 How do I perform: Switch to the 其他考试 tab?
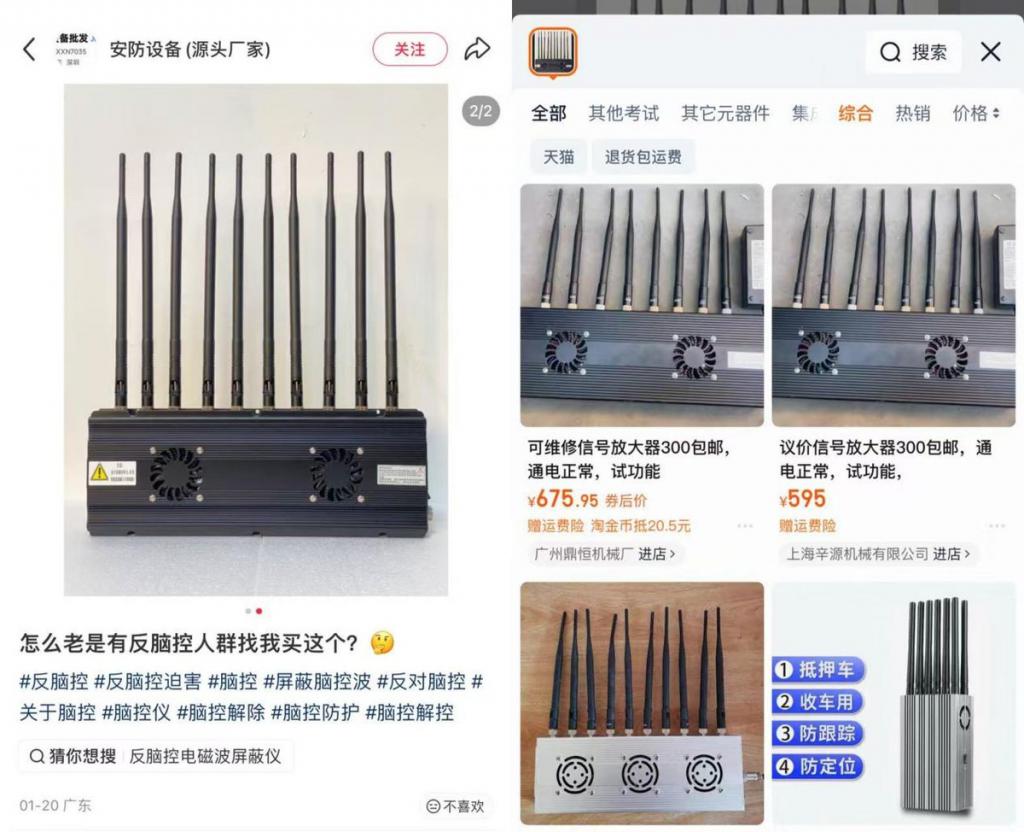[624, 113]
